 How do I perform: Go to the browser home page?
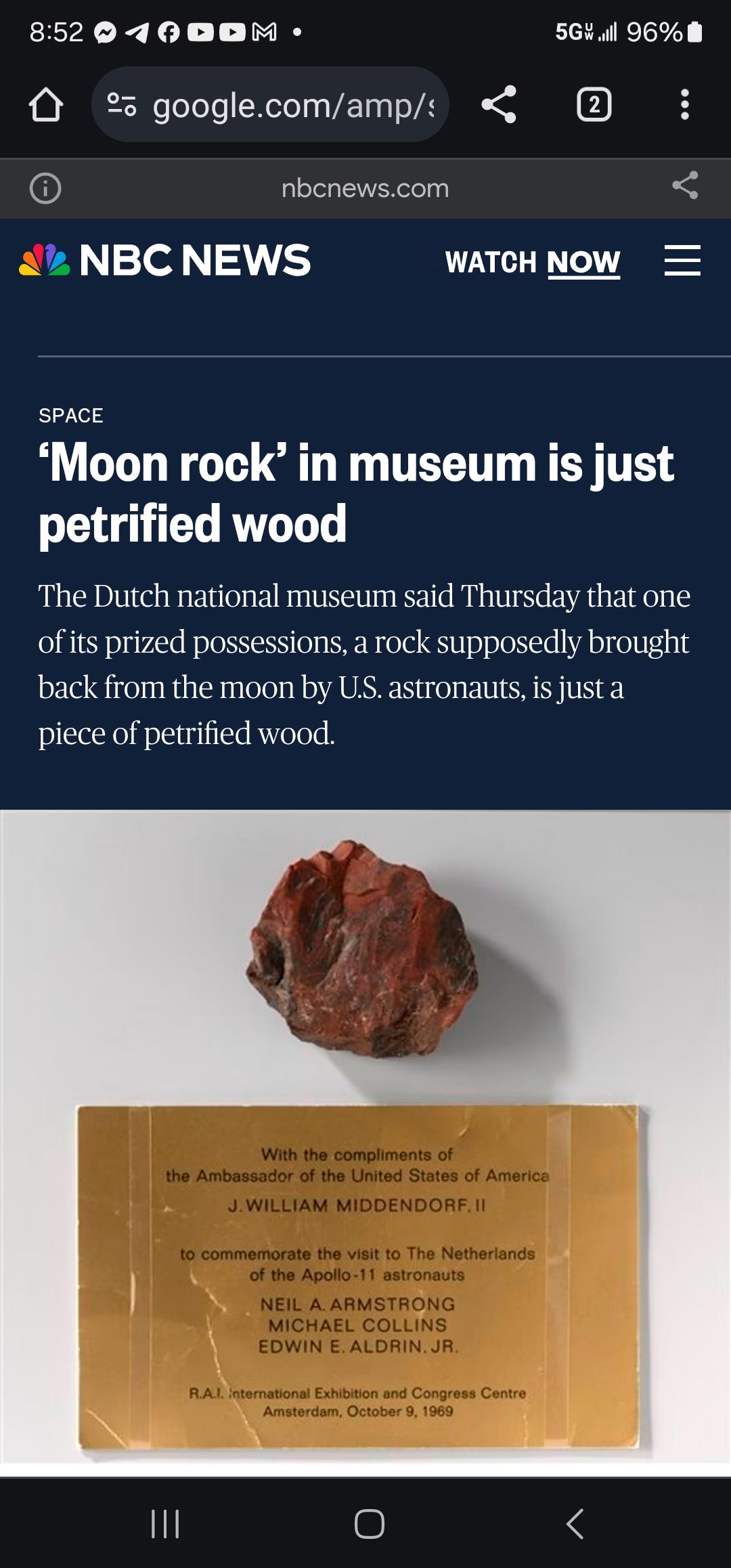(46, 105)
